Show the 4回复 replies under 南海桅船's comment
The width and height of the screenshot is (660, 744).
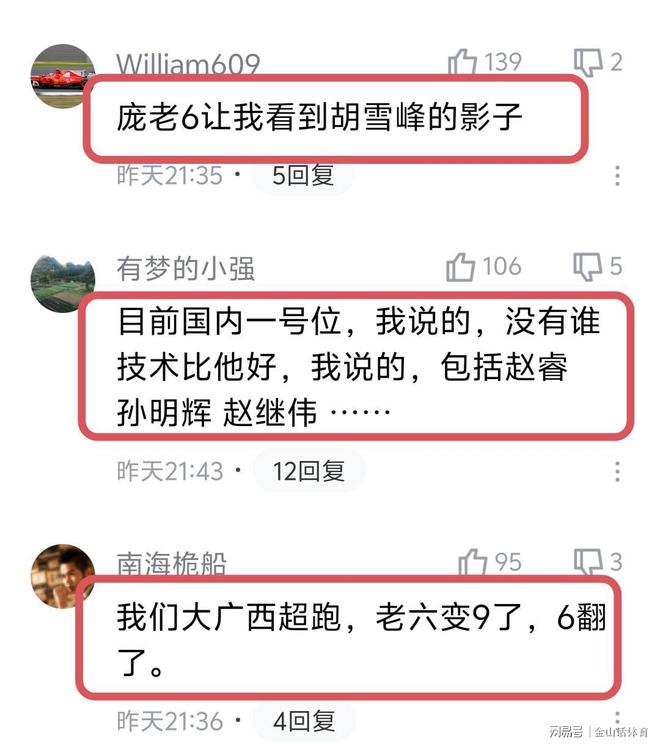303,721
